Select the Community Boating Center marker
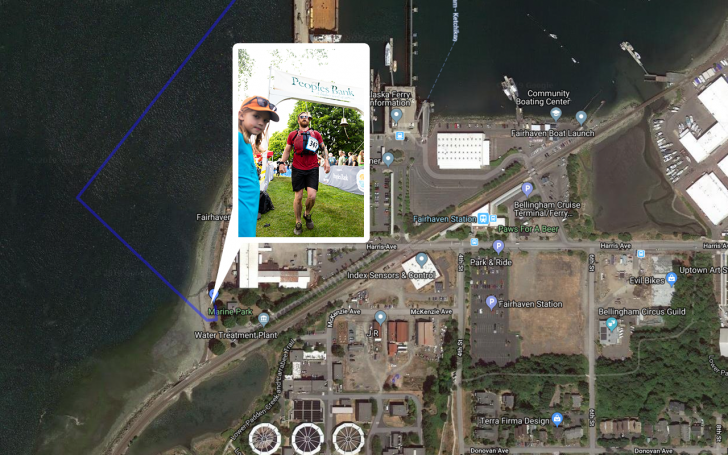Viewport: 728px width, 455px height. click(x=556, y=113)
